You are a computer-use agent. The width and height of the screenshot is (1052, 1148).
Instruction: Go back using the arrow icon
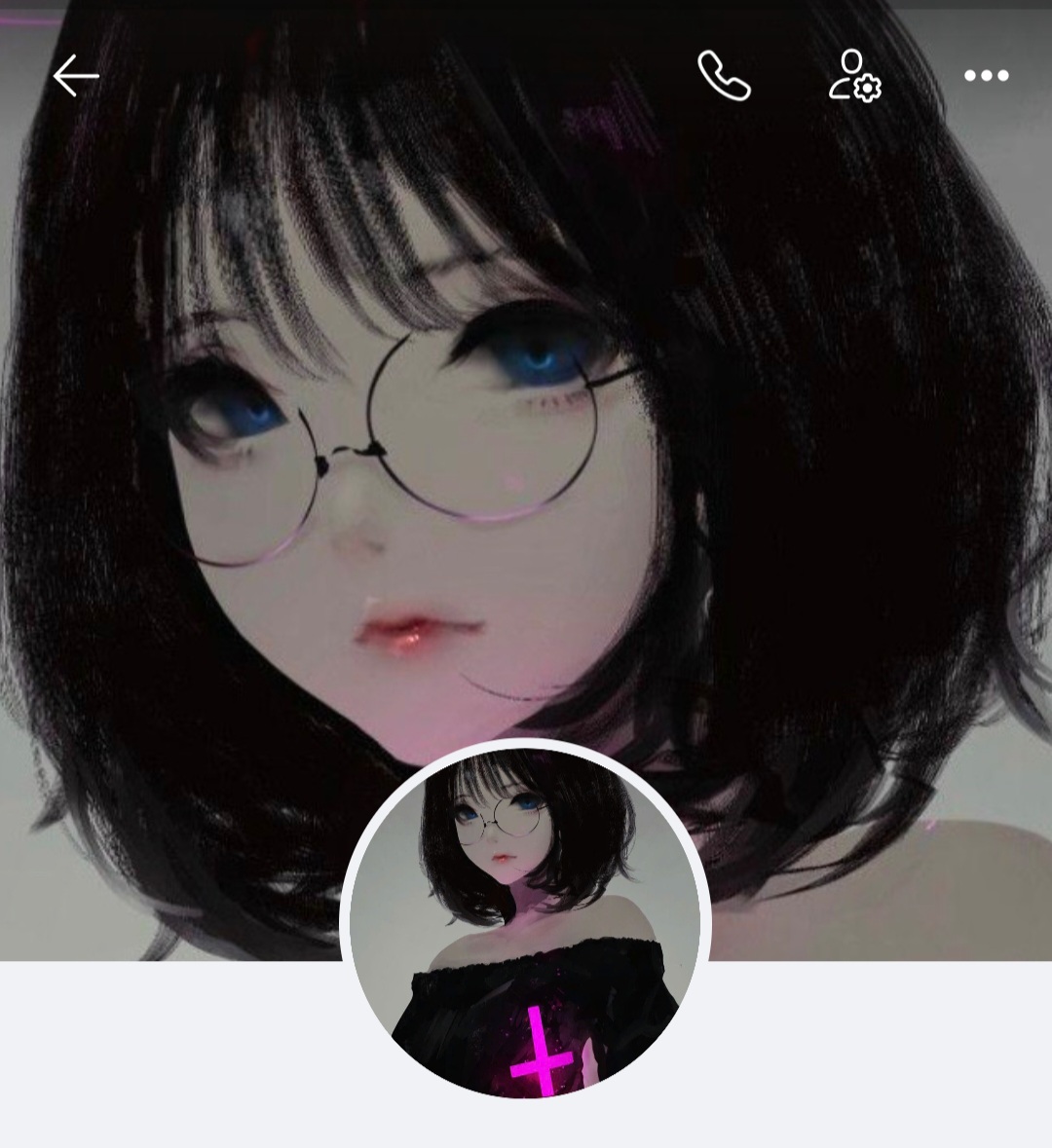tap(76, 76)
